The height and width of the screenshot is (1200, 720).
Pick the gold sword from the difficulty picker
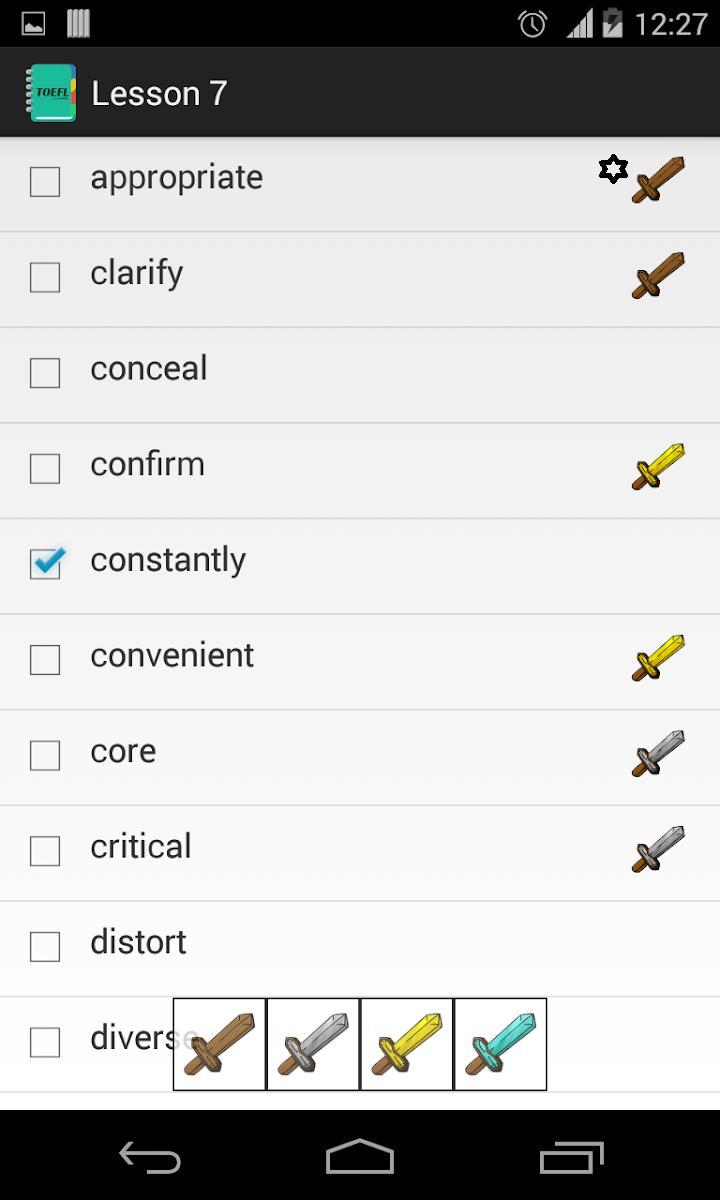(406, 1043)
